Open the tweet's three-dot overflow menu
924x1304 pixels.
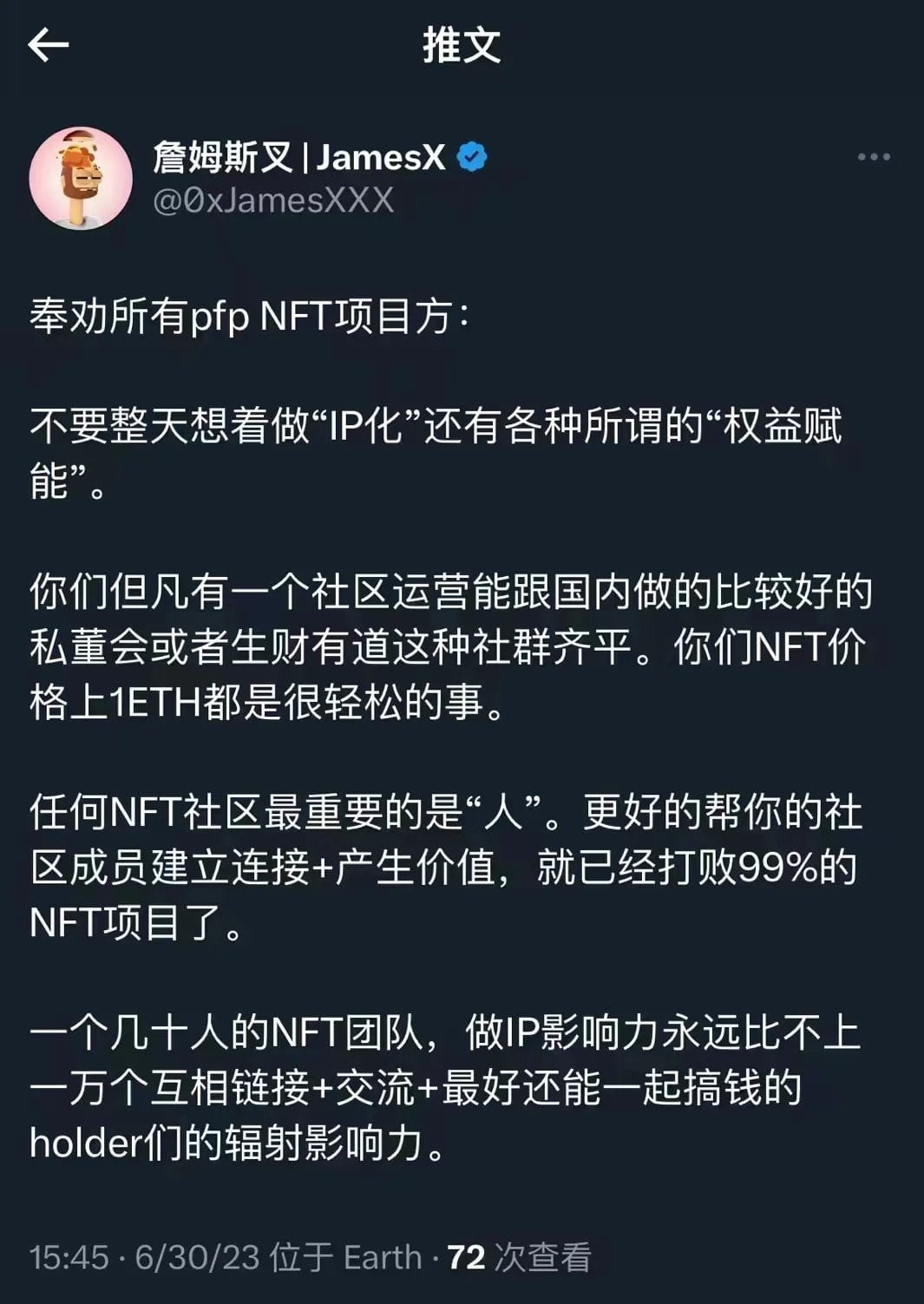[x=873, y=157]
